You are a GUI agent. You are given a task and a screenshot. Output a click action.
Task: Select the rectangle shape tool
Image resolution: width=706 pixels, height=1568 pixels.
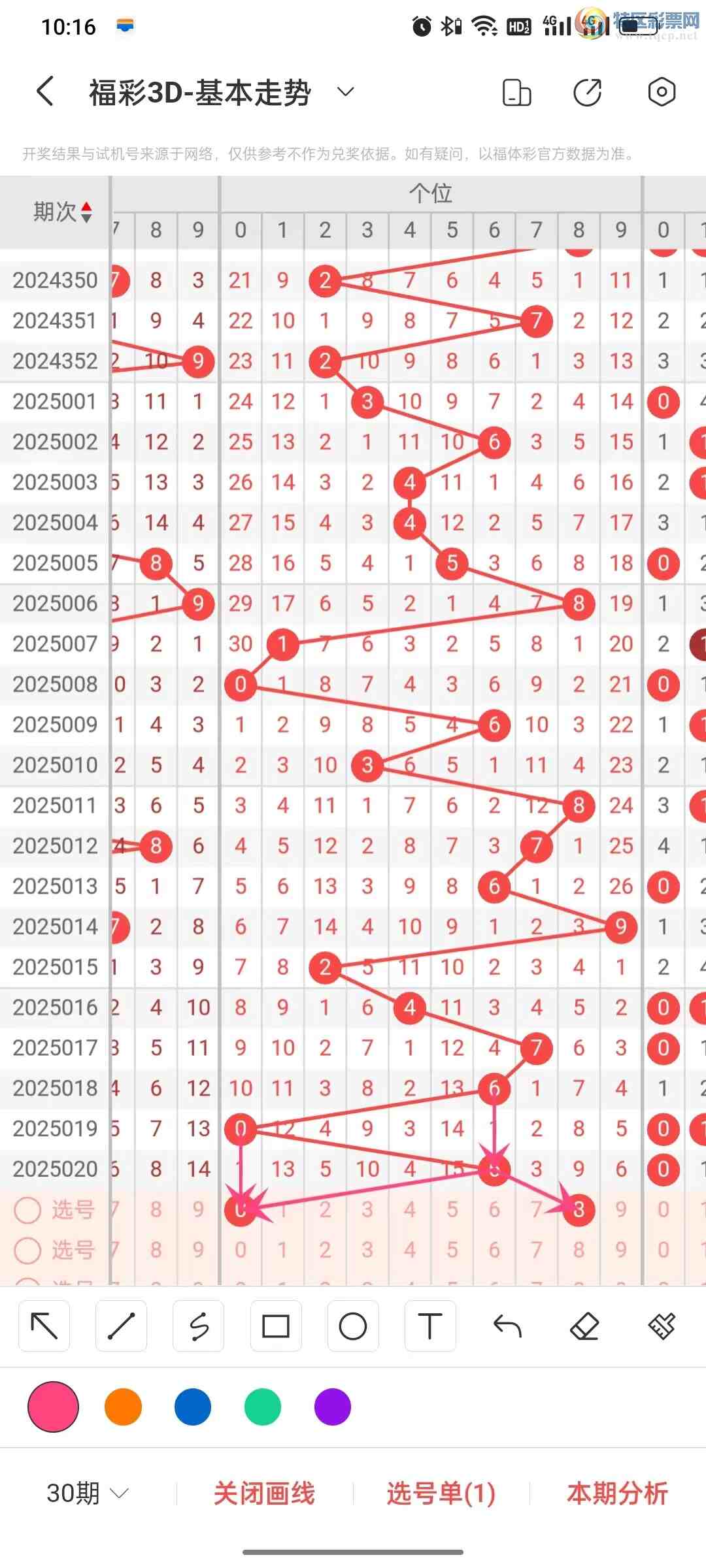pyautogui.click(x=276, y=1326)
